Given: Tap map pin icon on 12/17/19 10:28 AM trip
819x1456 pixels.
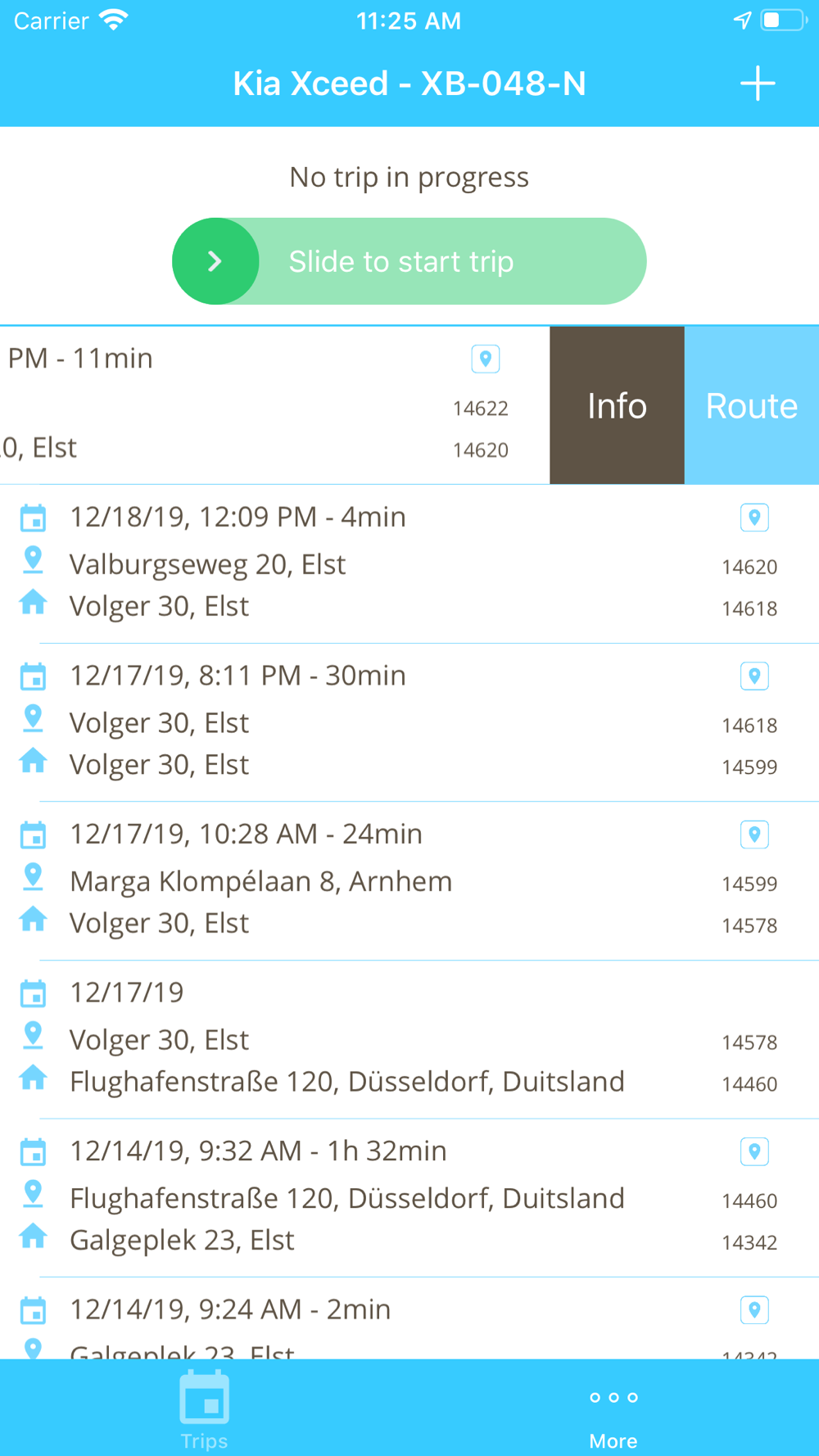Looking at the screenshot, I should point(754,834).
